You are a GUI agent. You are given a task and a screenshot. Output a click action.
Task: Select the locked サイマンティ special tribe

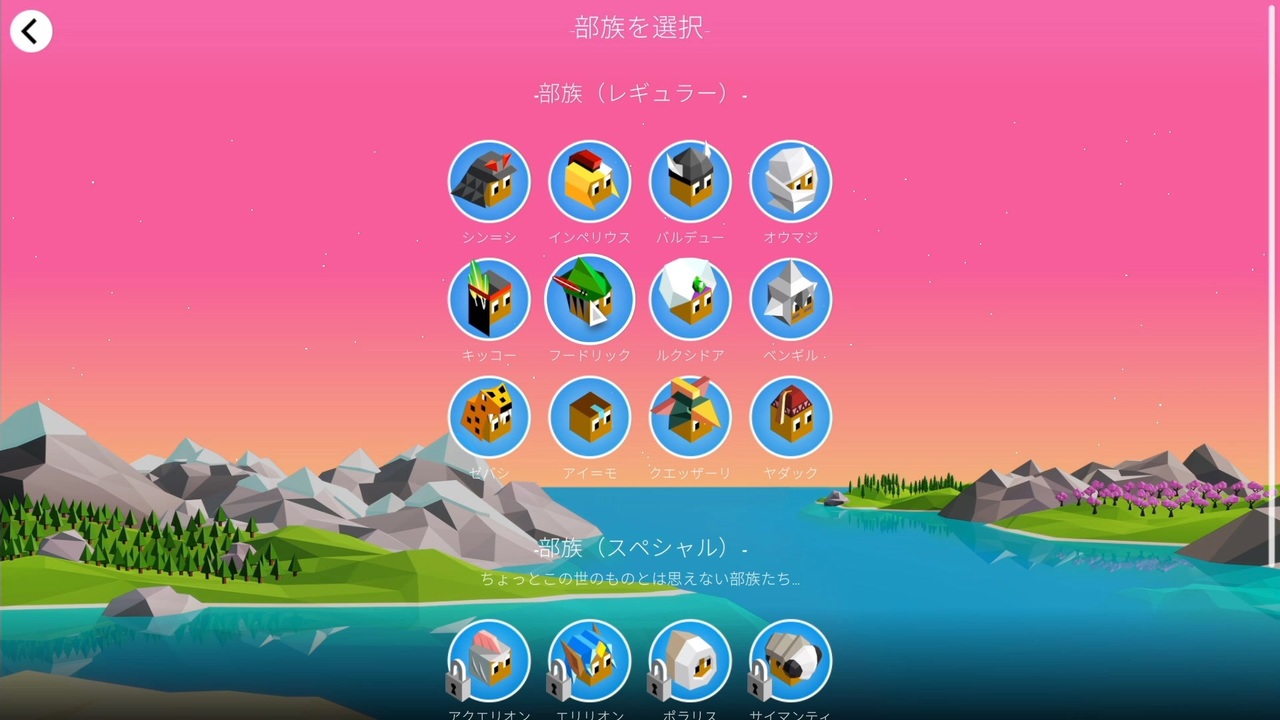coord(791,661)
